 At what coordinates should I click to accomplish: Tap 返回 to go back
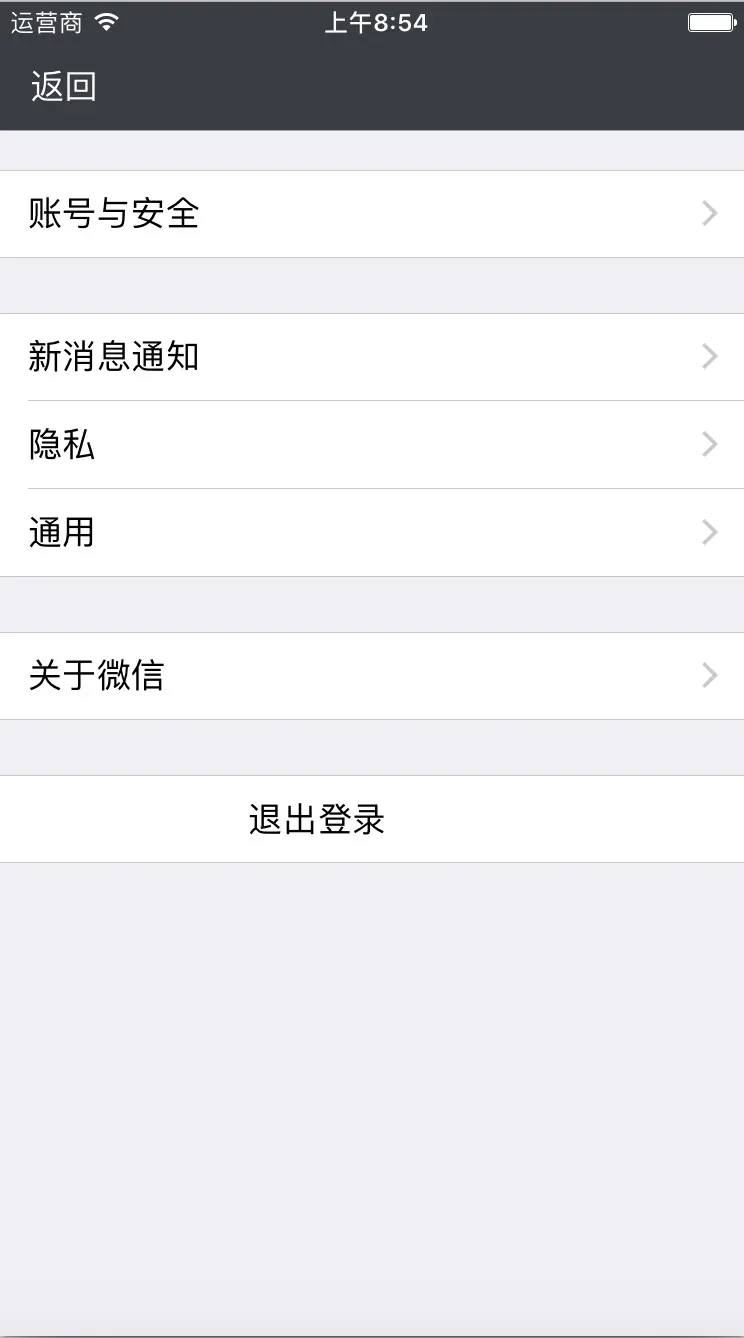[63, 87]
